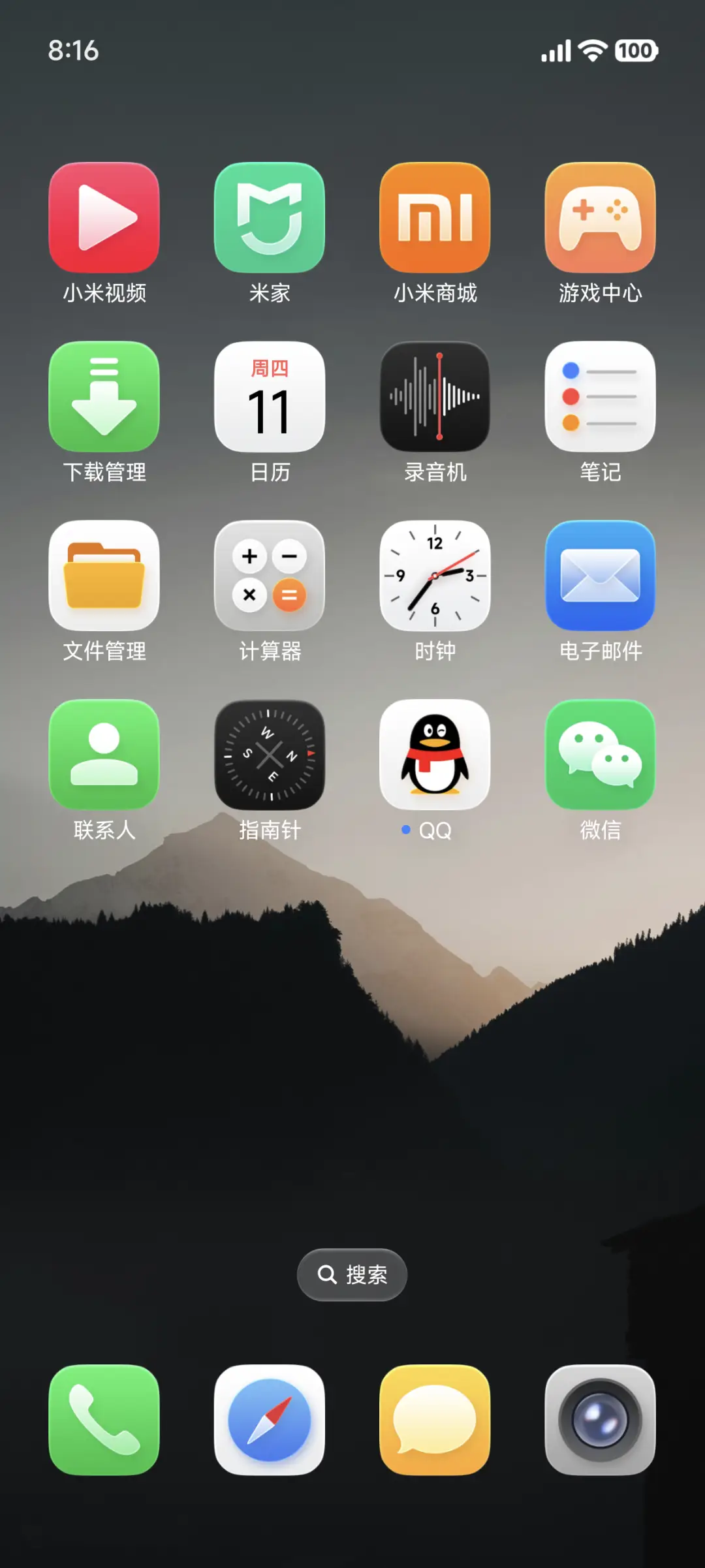Launch the 米家 smart home app
The width and height of the screenshot is (705, 1568).
[x=270, y=217]
